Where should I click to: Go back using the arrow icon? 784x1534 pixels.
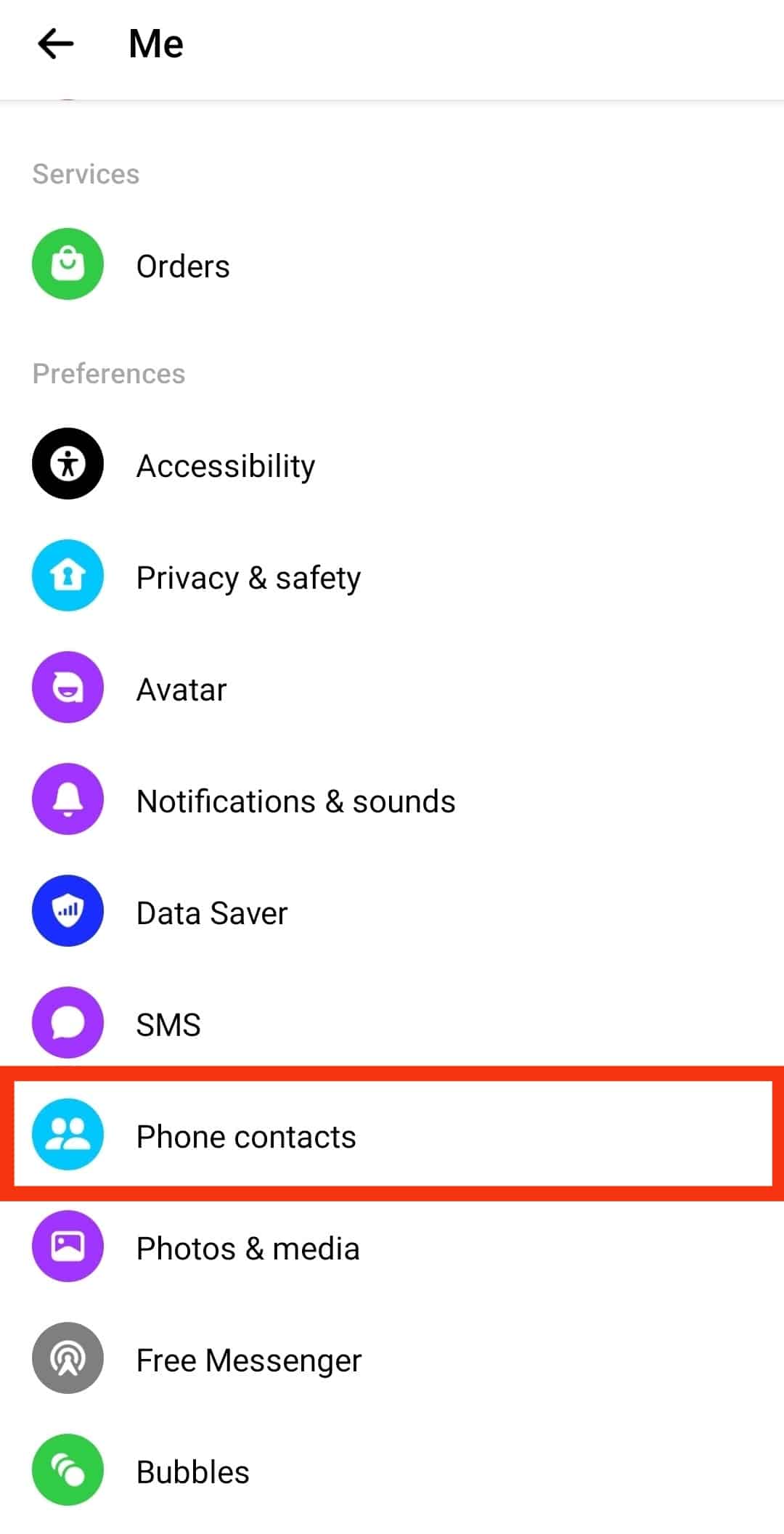point(56,44)
